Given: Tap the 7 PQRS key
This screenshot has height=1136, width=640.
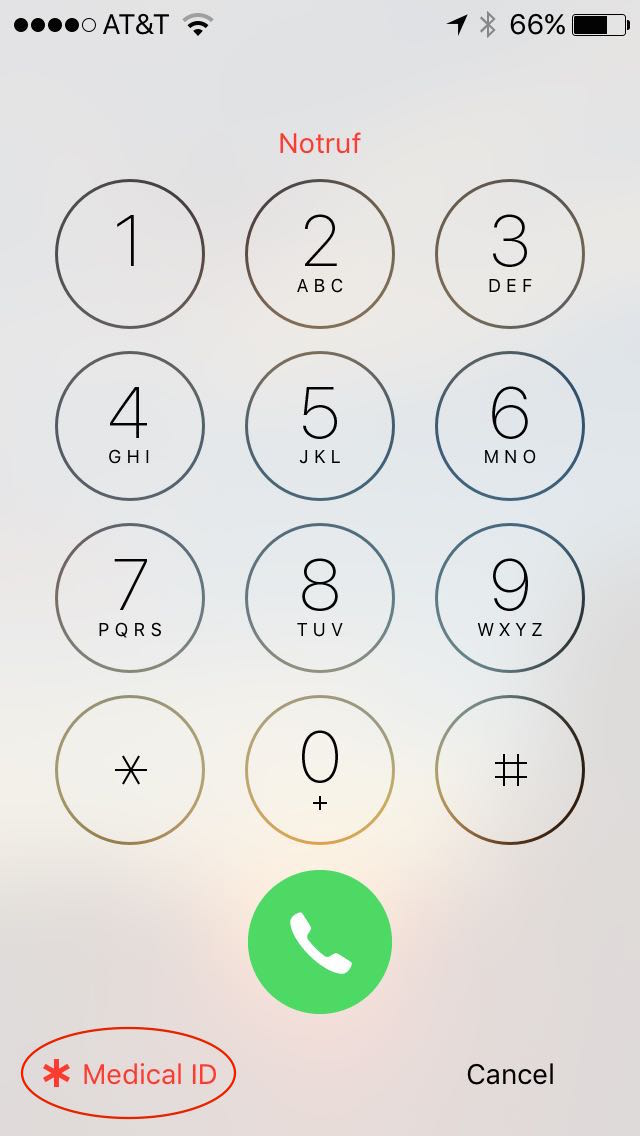Looking at the screenshot, I should [x=130, y=598].
